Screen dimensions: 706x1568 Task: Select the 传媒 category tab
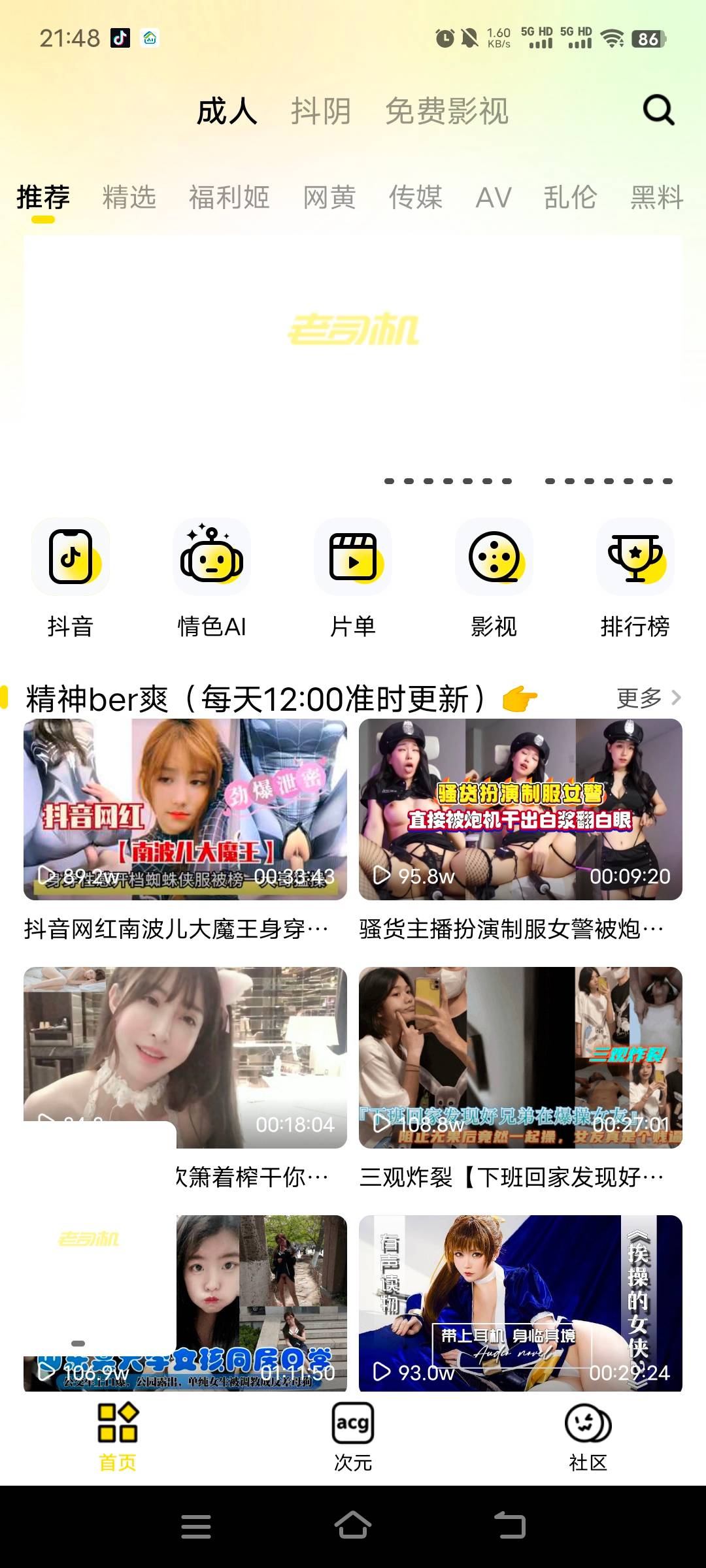click(x=416, y=197)
